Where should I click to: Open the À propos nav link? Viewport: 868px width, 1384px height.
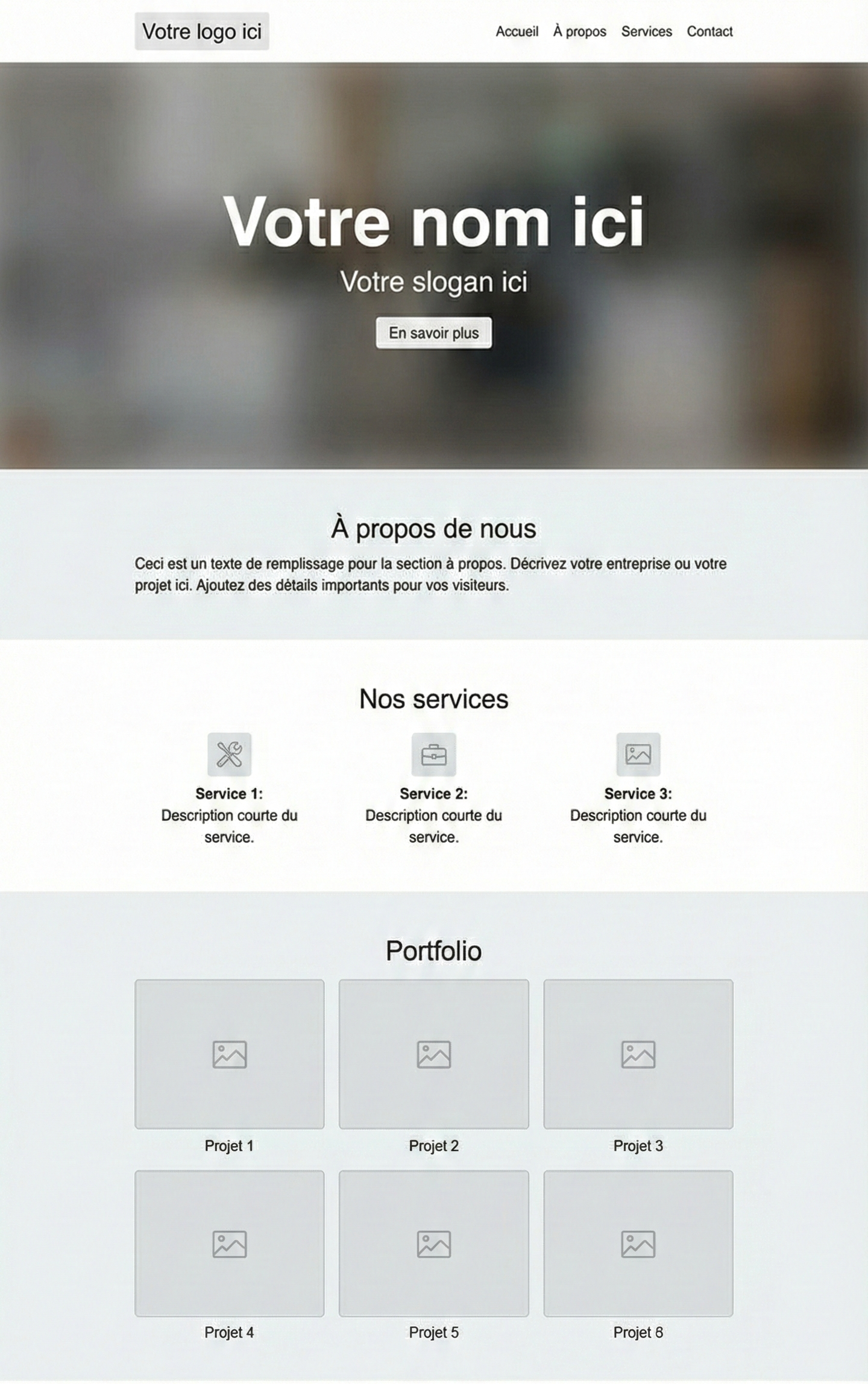click(579, 31)
